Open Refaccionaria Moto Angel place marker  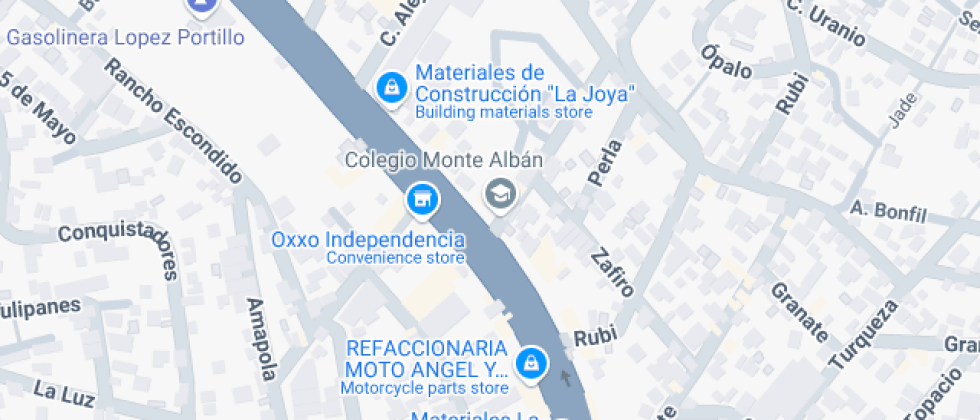(530, 361)
